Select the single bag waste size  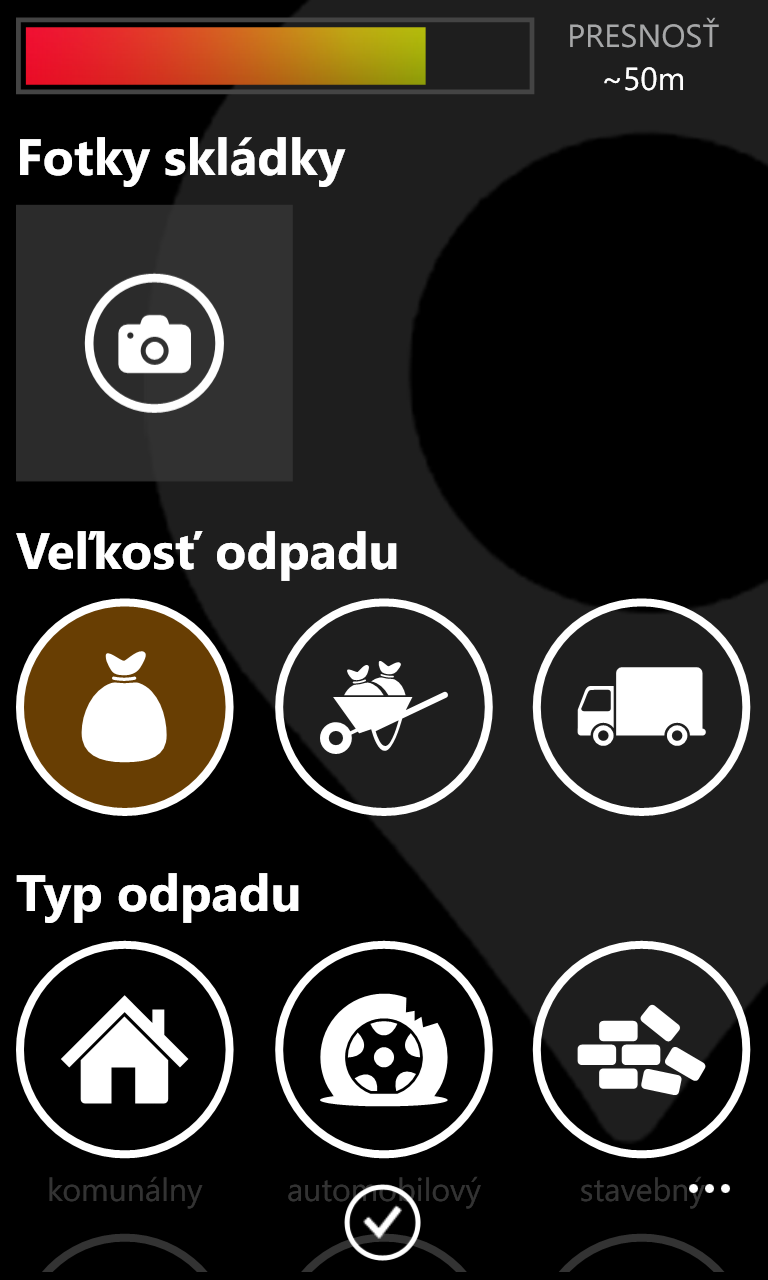point(125,707)
